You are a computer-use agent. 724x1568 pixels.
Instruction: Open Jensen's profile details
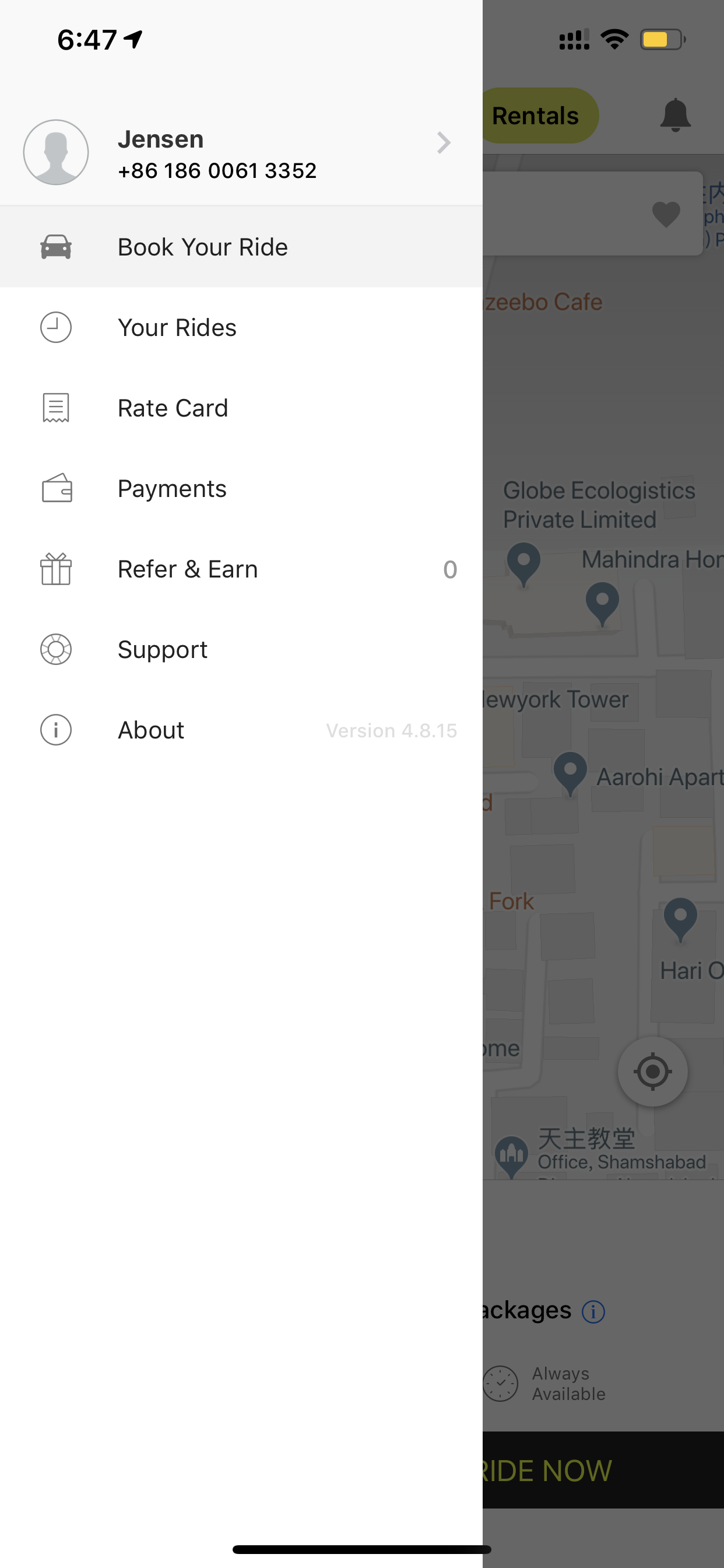click(241, 153)
